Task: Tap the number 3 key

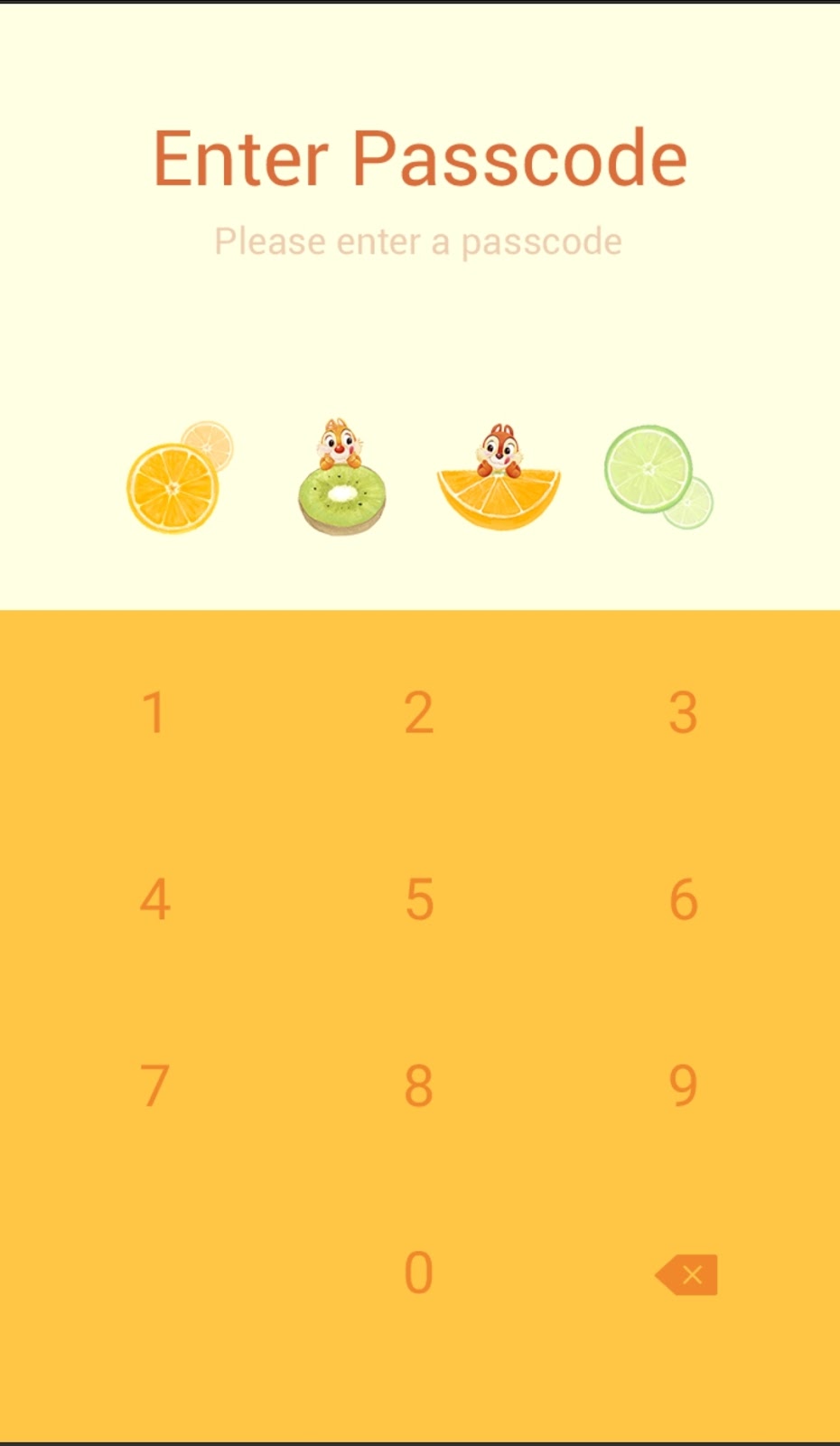Action: point(683,713)
